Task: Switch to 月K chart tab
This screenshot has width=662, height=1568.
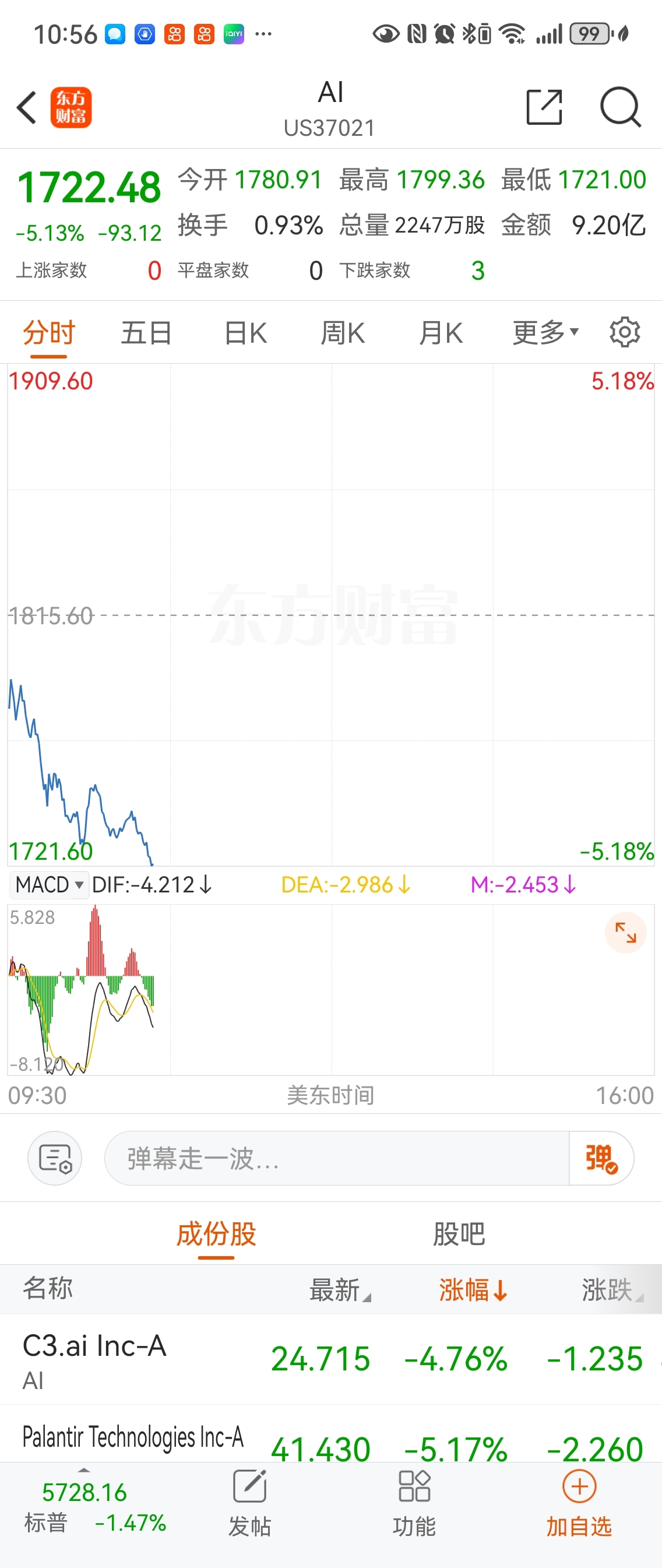Action: 441,333
